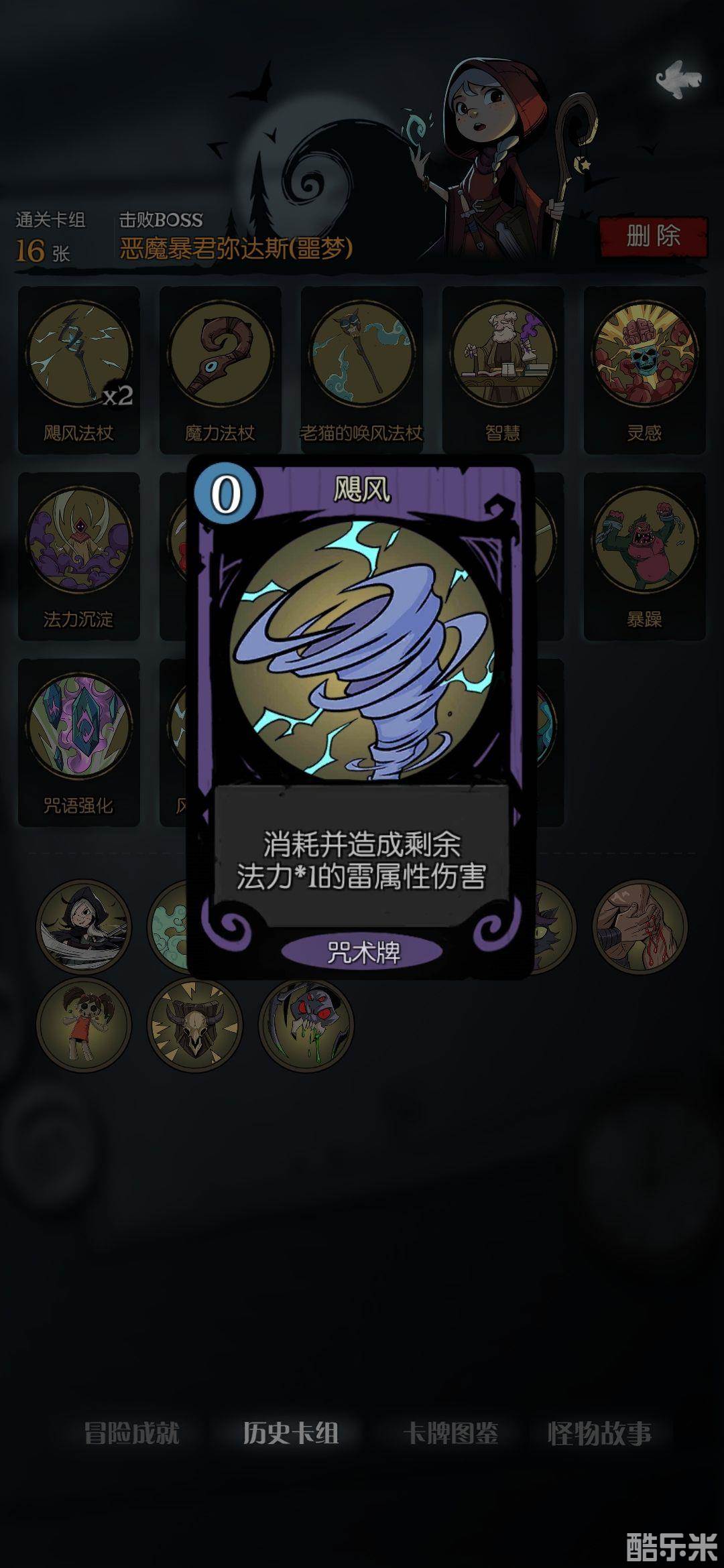Open the 卡牌图鉴 tab
Screen dimensions: 724x1568
tap(450, 1433)
